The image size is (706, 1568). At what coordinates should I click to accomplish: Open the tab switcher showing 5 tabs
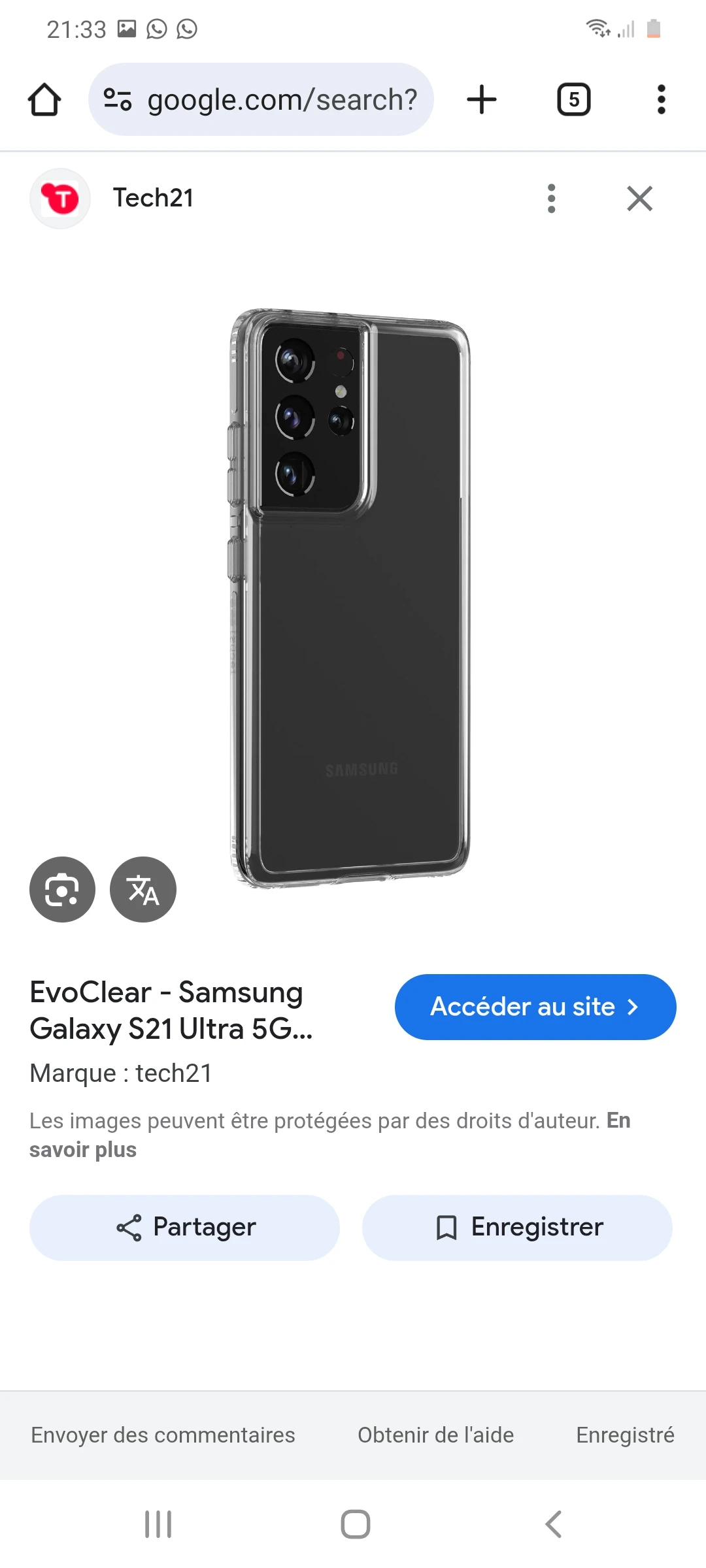point(573,100)
